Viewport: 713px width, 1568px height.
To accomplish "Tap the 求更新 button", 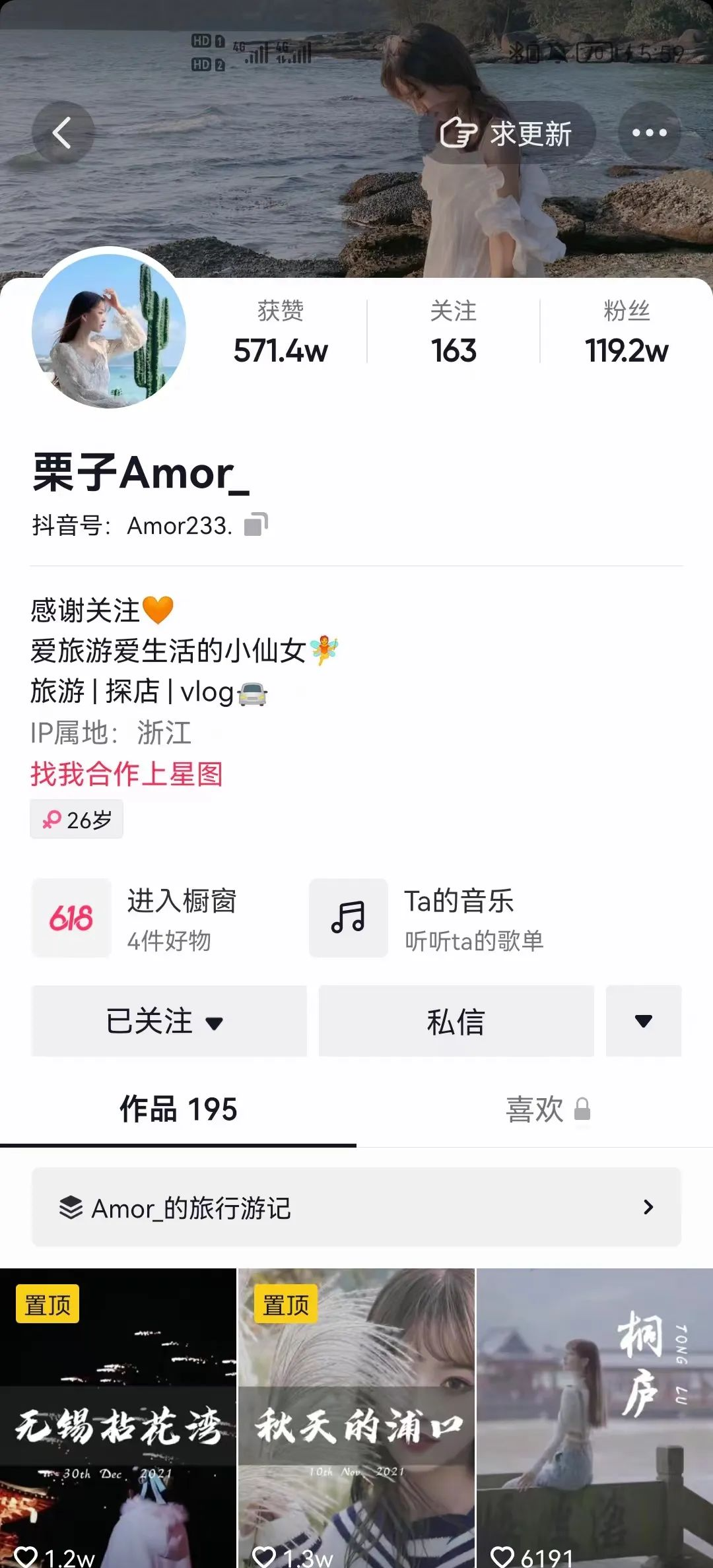I will point(506,133).
